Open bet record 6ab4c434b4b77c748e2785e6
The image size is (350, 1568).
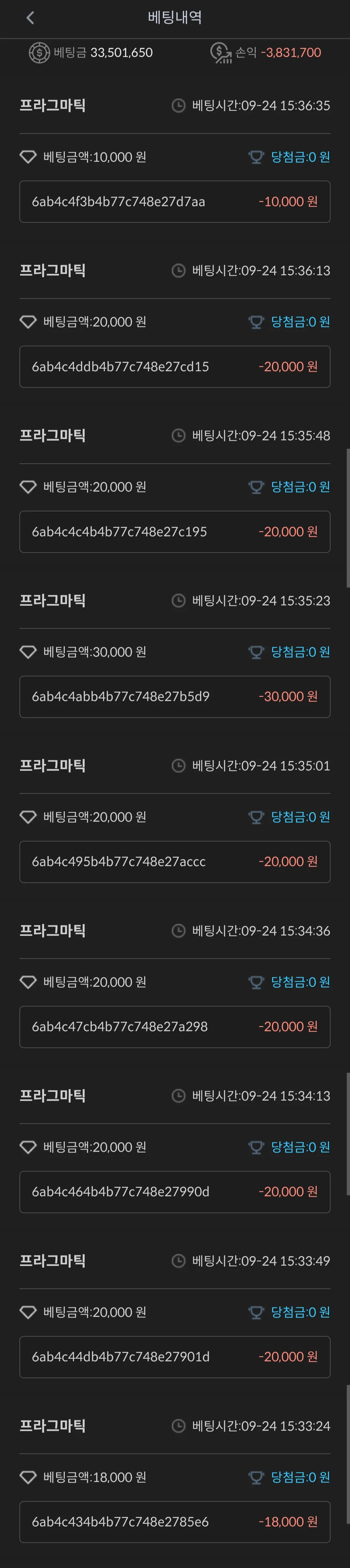[x=175, y=1521]
